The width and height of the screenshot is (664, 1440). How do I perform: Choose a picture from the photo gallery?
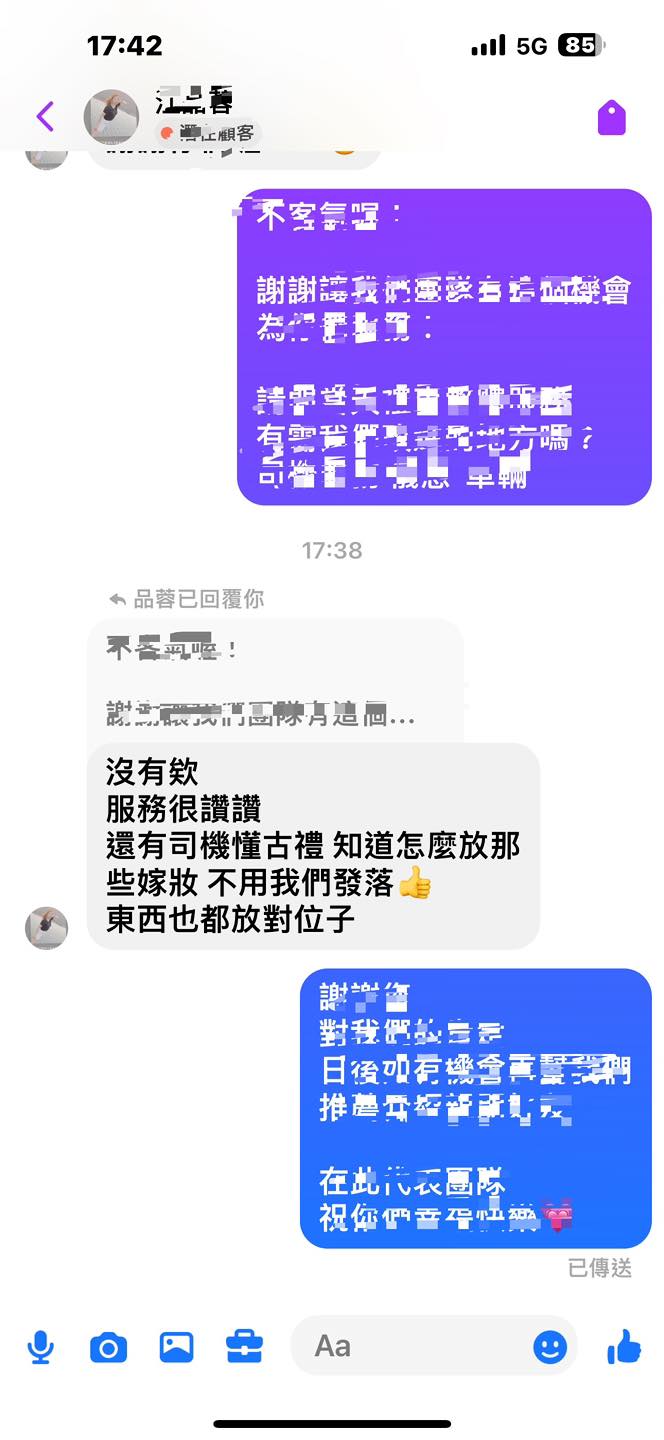coord(176,1348)
